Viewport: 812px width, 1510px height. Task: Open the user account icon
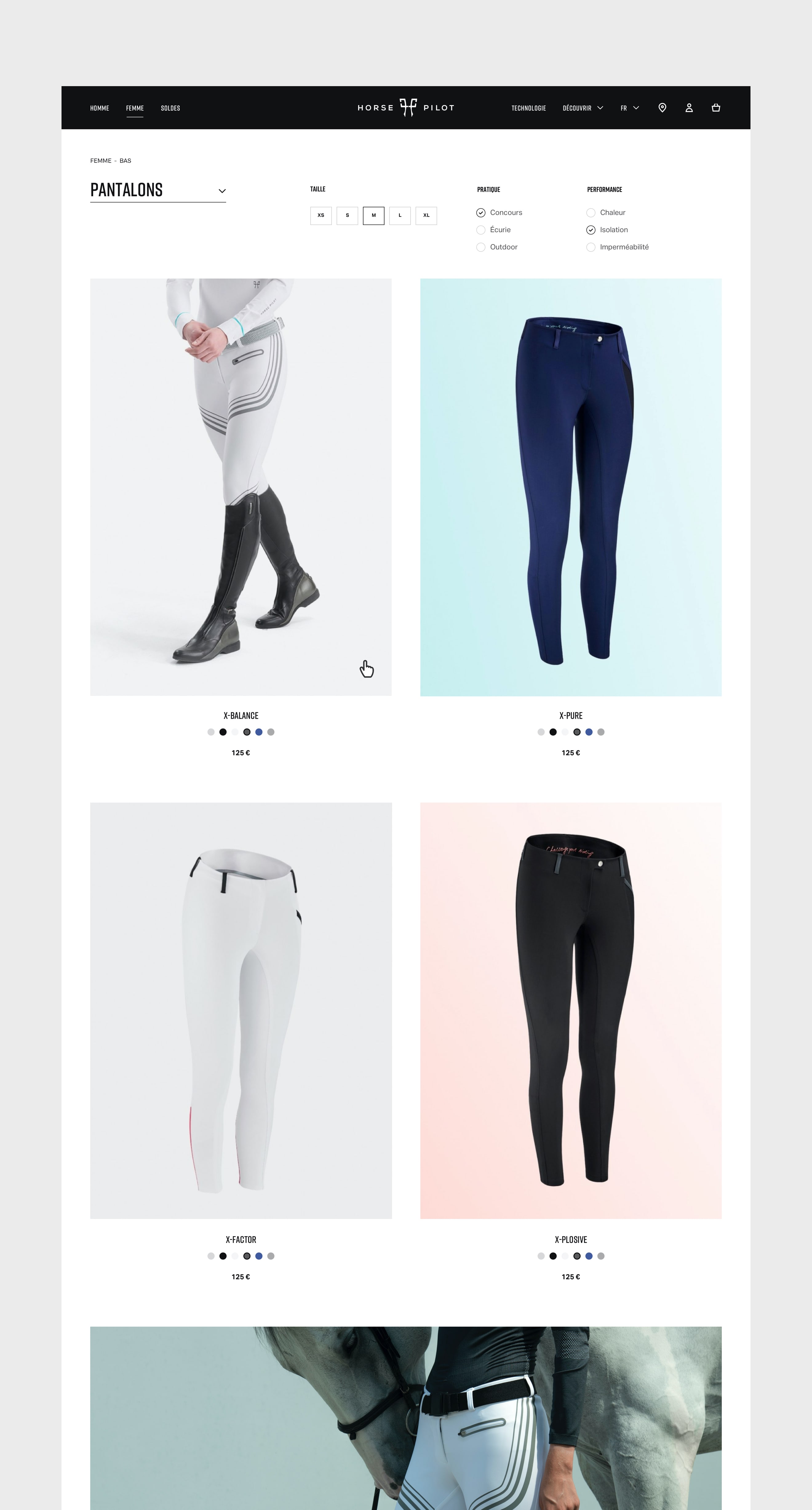pyautogui.click(x=689, y=108)
